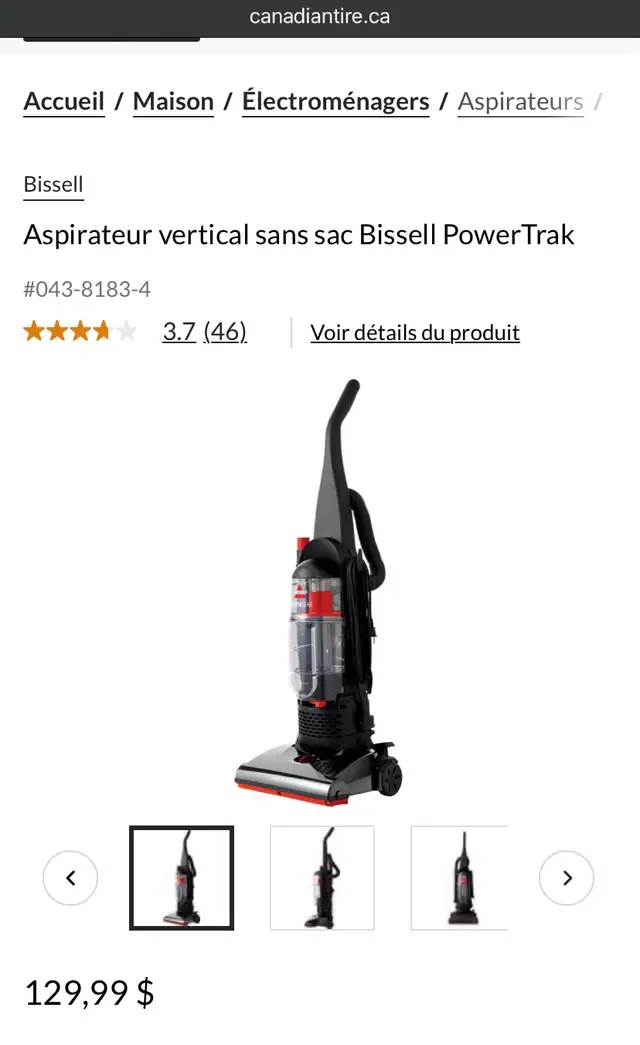Viewport: 640px width, 1045px height.
Task: Open the Aspirateurs breadcrumb link
Action: coord(521,102)
